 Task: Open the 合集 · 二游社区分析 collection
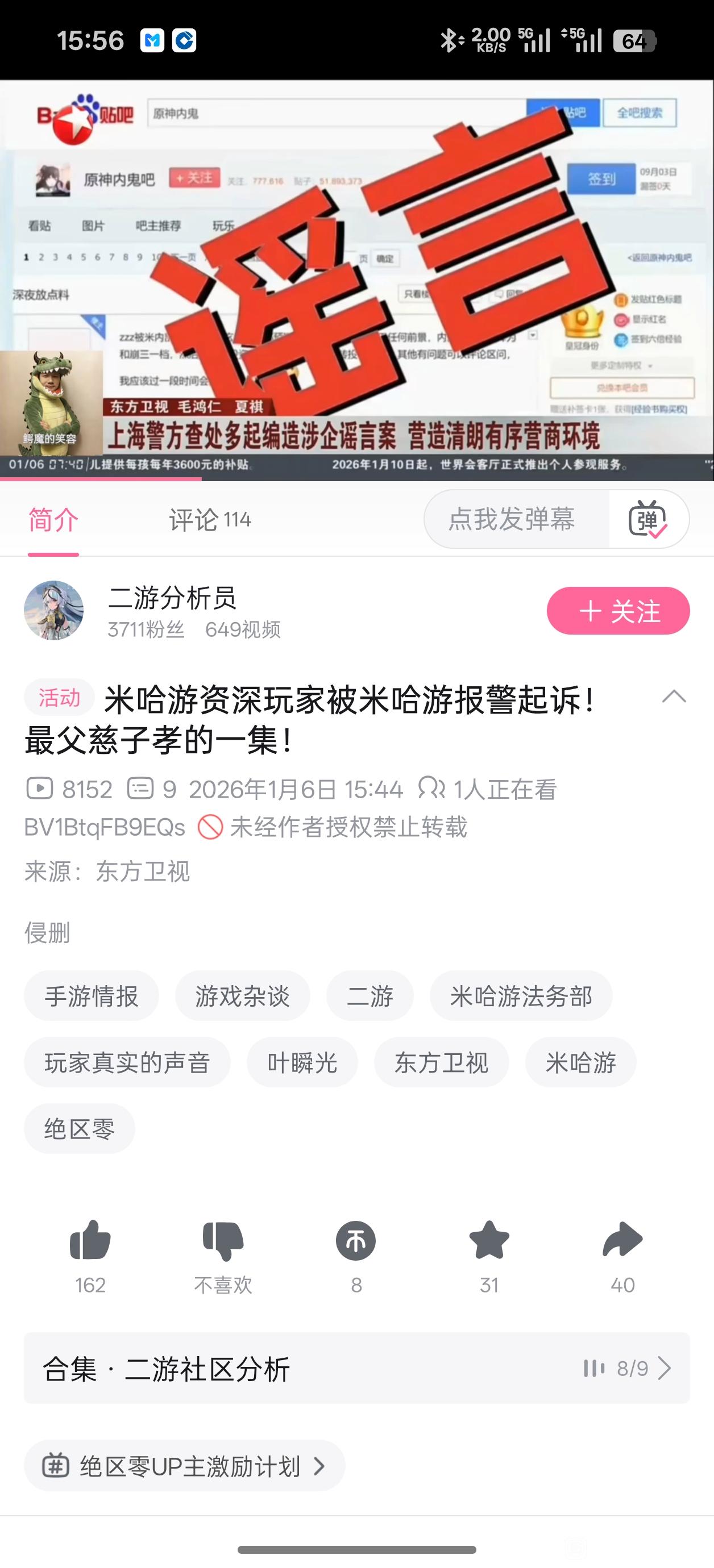pos(356,1369)
